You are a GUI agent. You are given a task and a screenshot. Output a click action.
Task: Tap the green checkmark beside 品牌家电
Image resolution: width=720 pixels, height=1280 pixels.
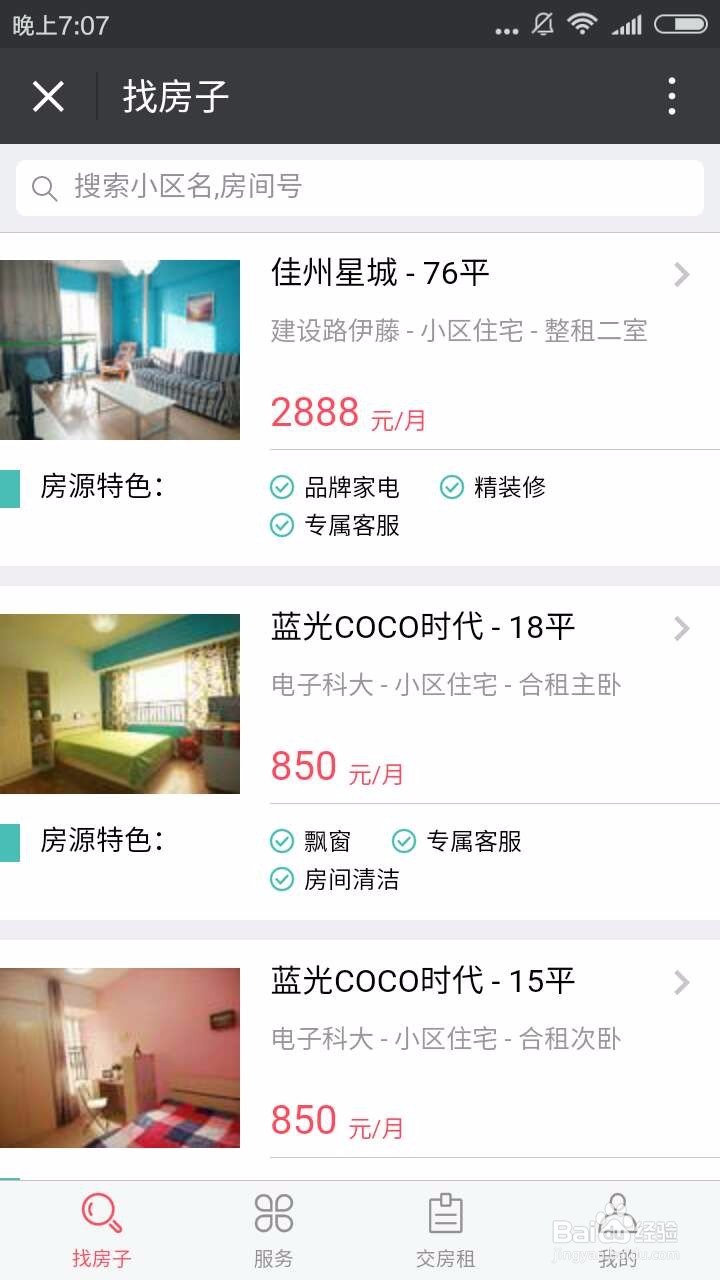(x=281, y=487)
